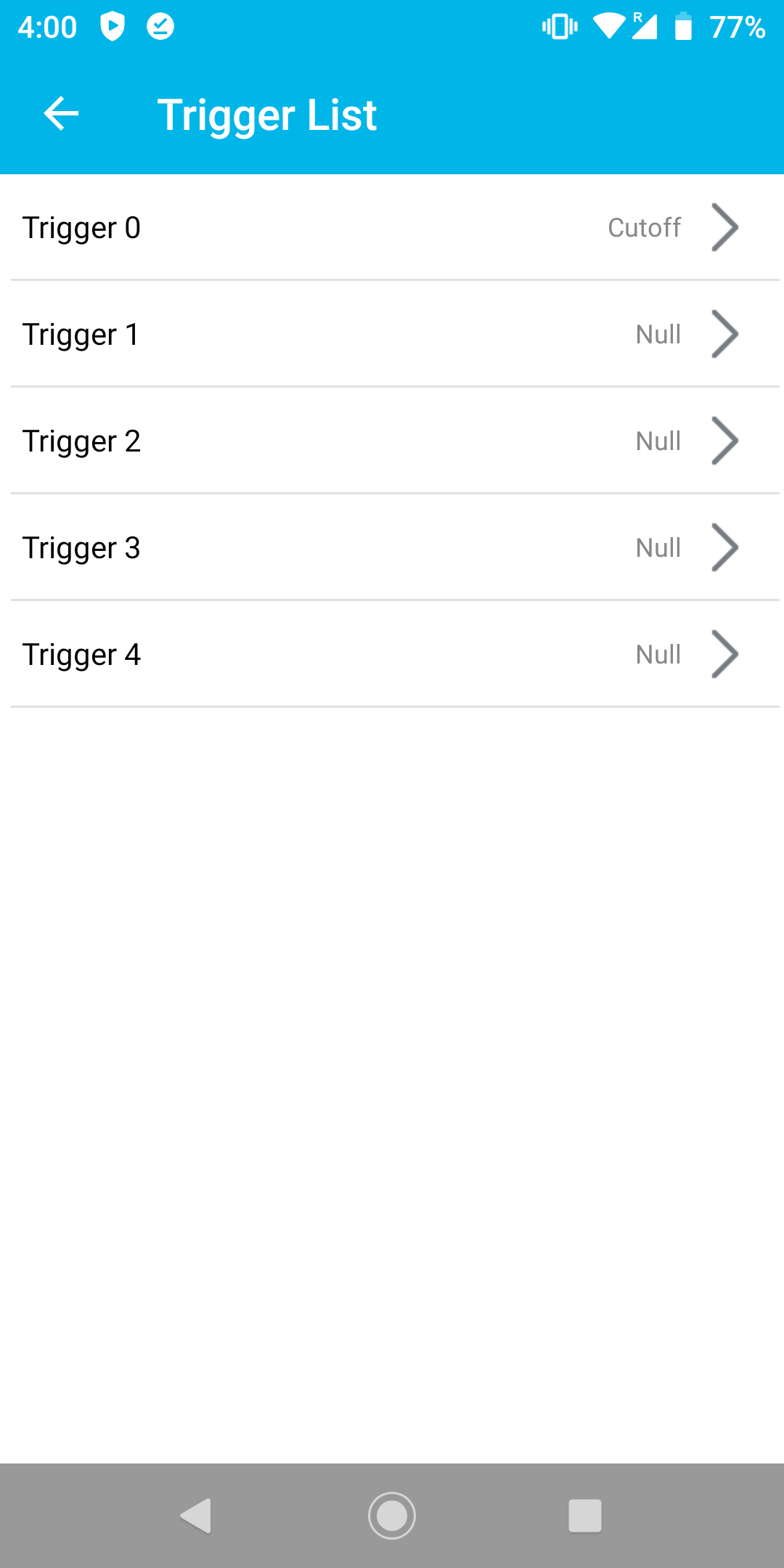Screen dimensions: 784x1568
Task: Open Trigger 1 via its chevron
Action: tap(725, 334)
